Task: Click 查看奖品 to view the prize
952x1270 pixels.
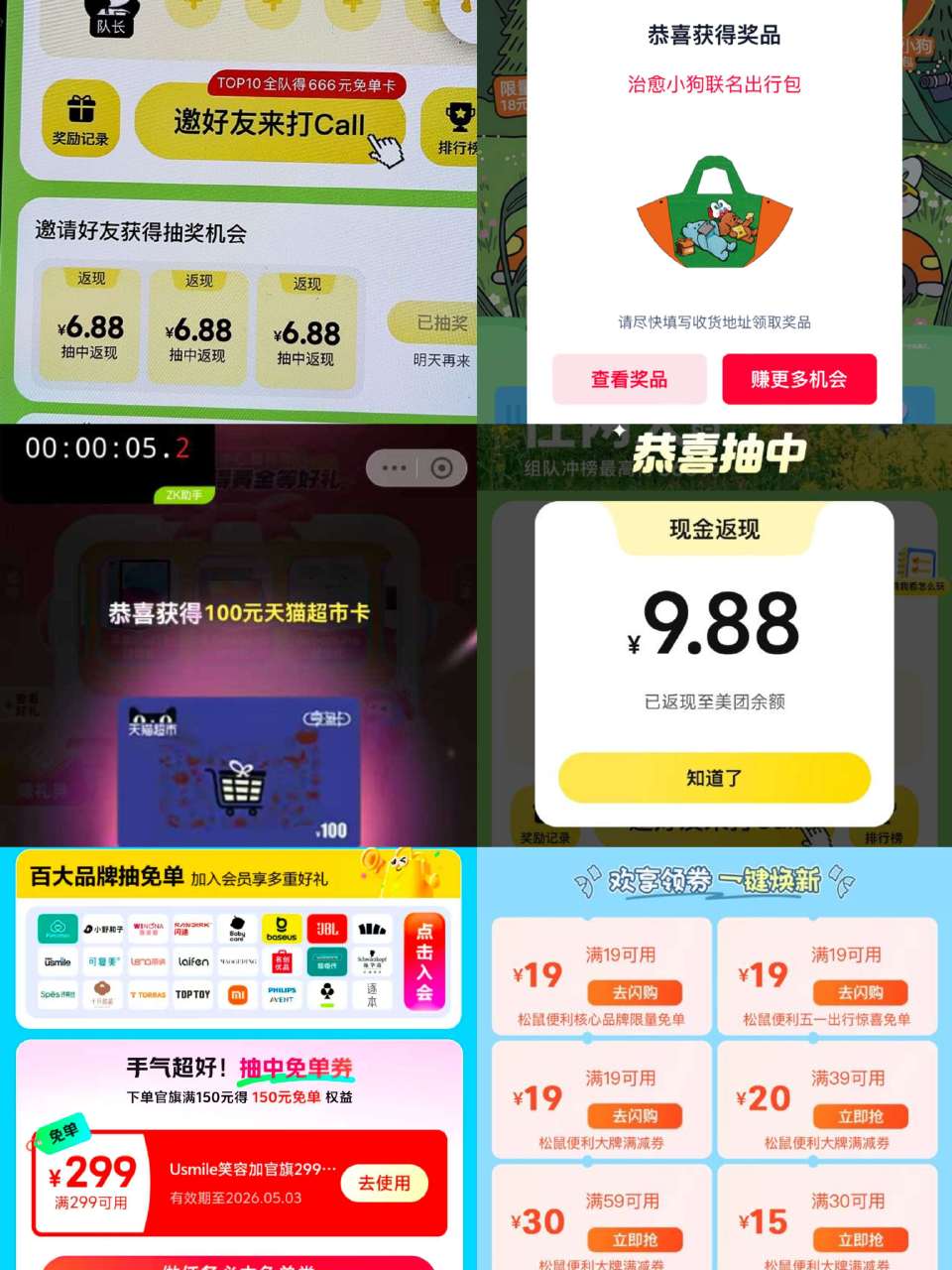Action: point(629,379)
